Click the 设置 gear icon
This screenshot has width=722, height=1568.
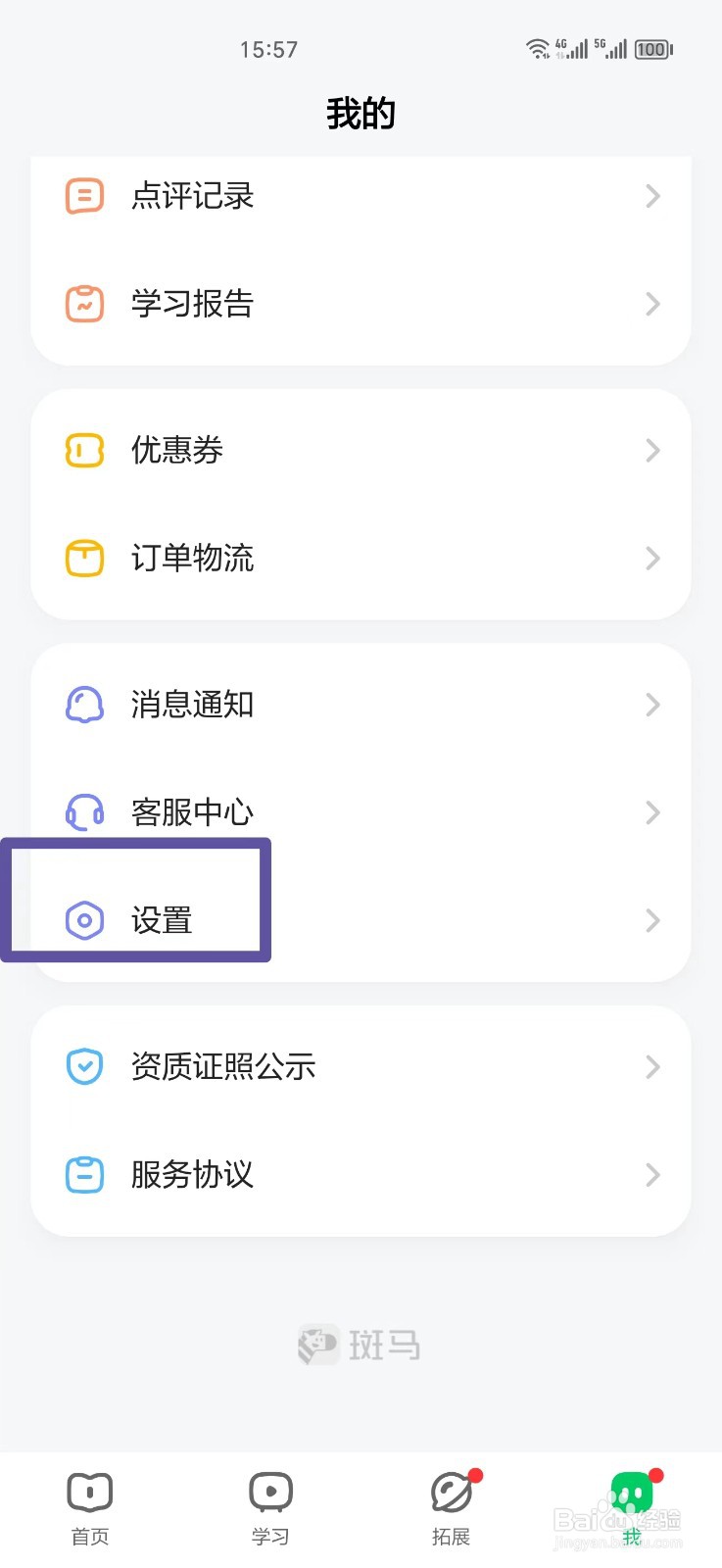click(x=83, y=920)
